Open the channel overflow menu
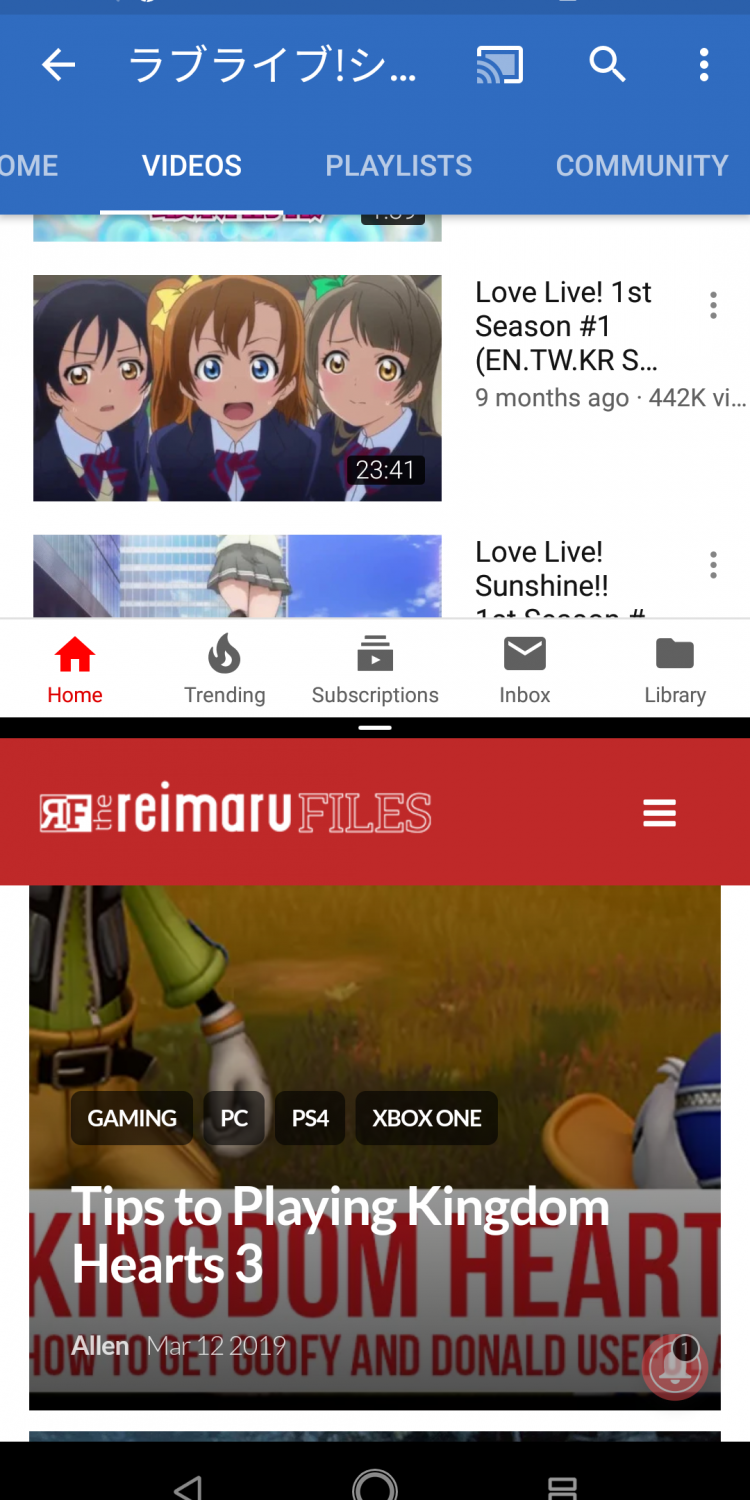This screenshot has height=1500, width=750. coord(704,65)
